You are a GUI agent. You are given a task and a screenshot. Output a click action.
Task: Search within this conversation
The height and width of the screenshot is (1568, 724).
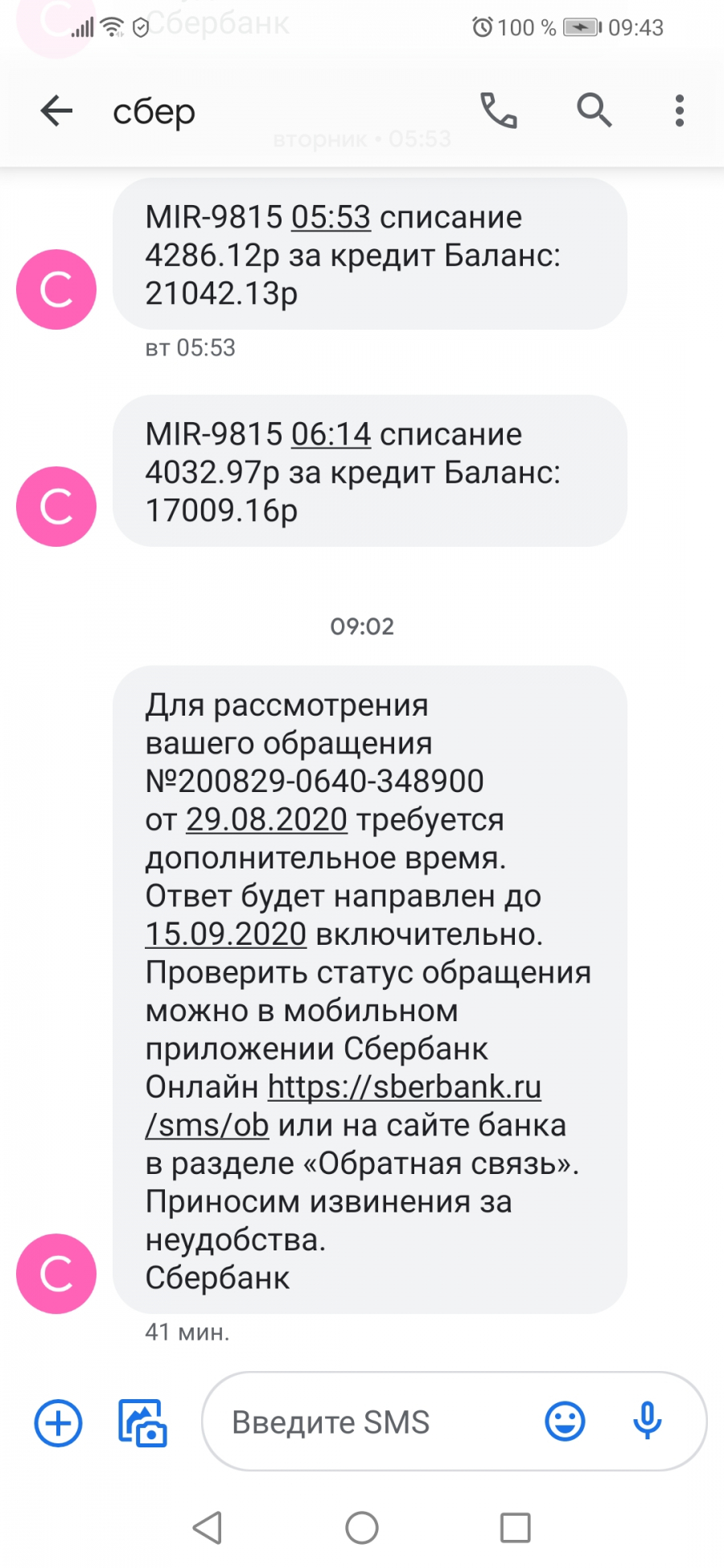coord(594,110)
